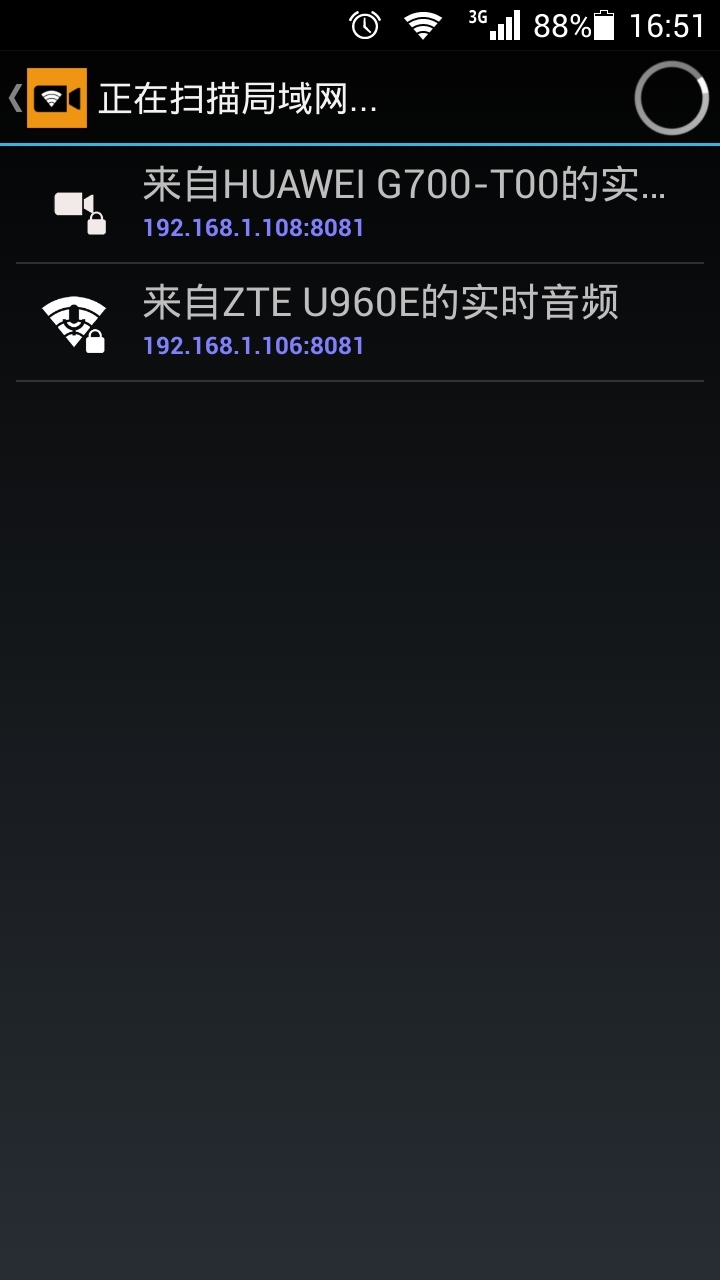Select the video camera icon beside HUAWEI G700-T00
Image resolution: width=720 pixels, height=1280 pixels.
70,203
